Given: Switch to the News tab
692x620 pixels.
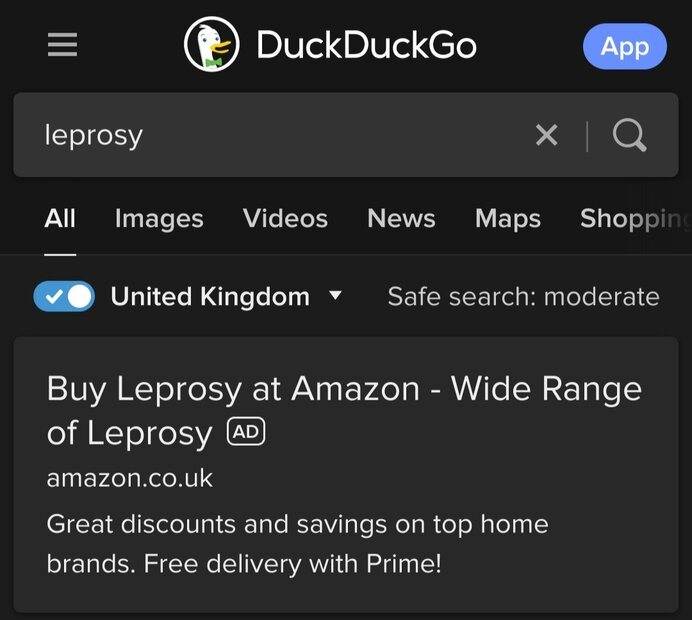Looking at the screenshot, I should [401, 218].
